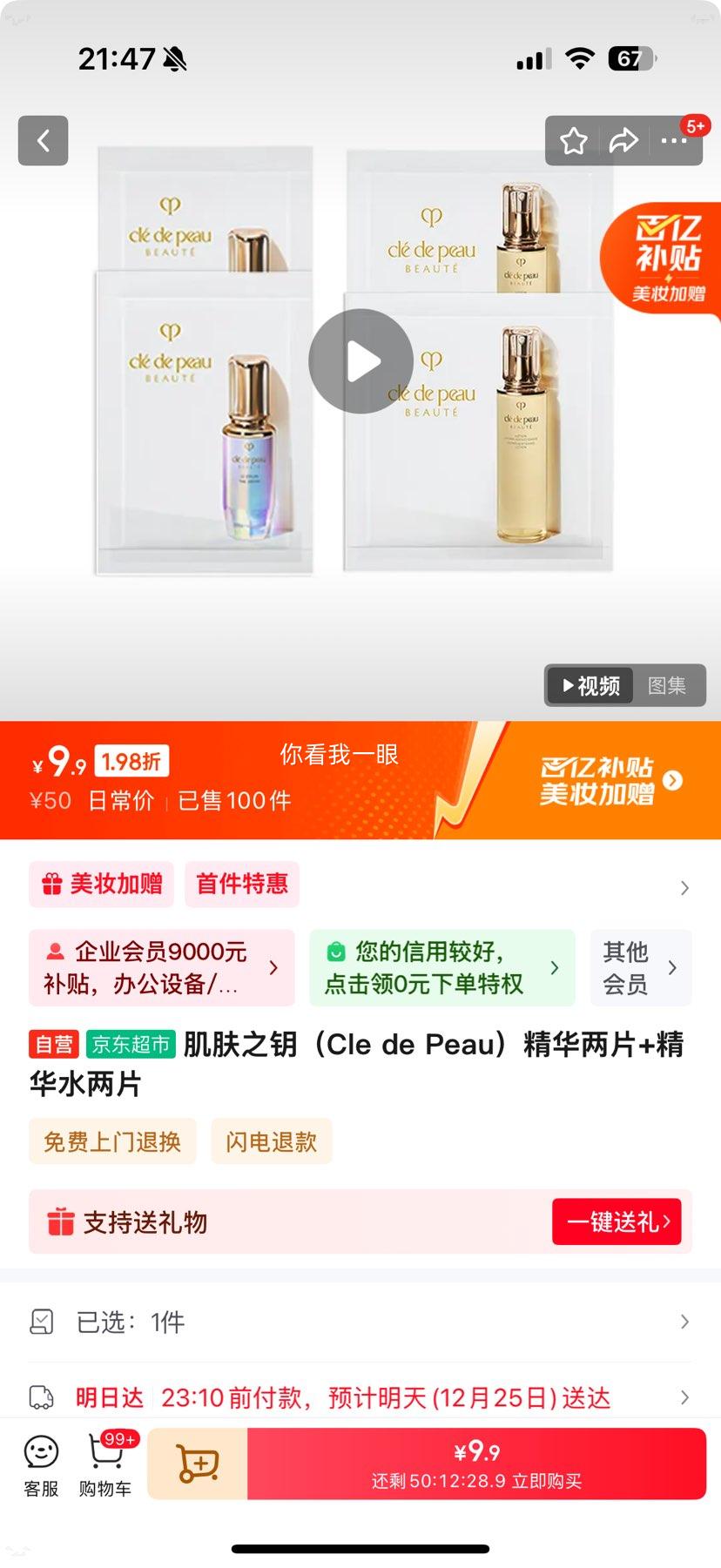
Task: Play the product video
Action: coord(360,361)
